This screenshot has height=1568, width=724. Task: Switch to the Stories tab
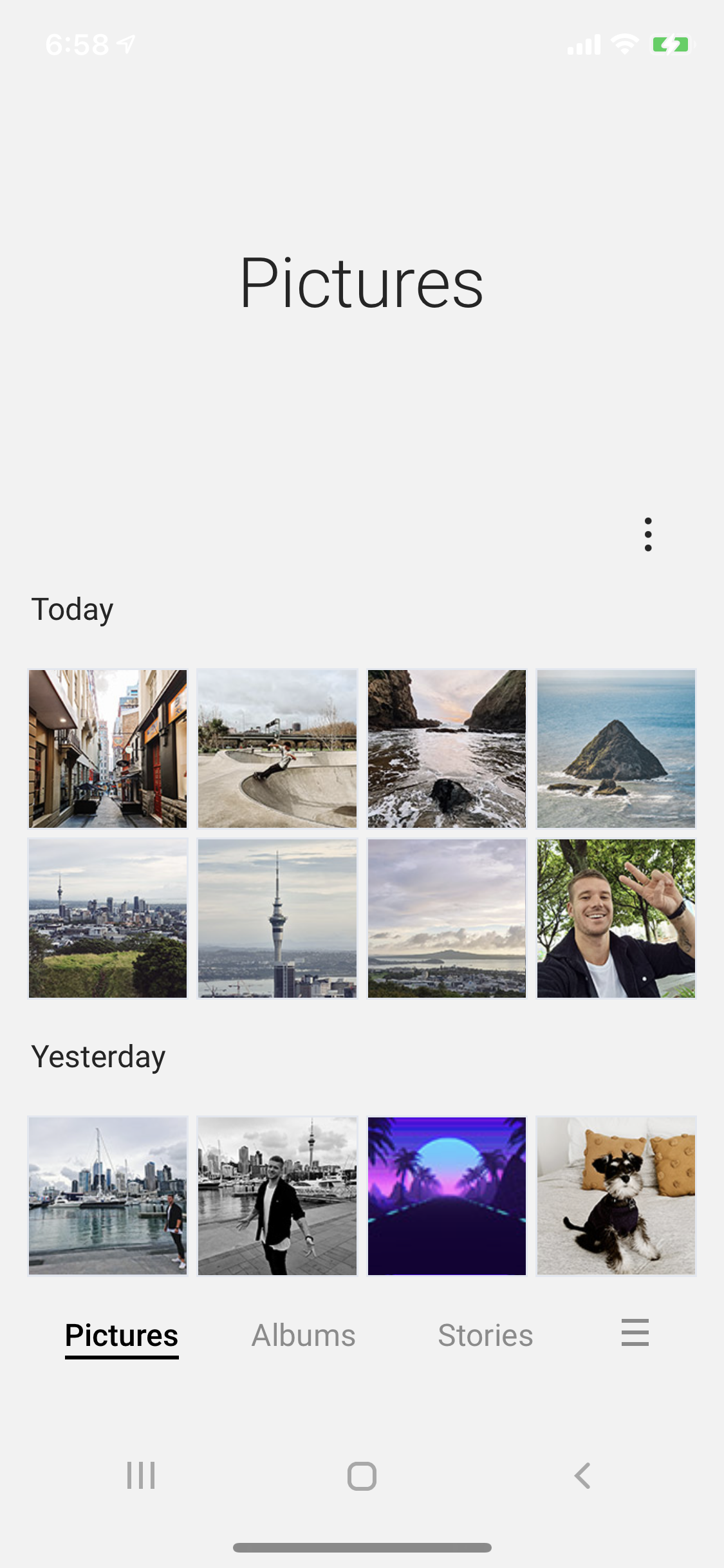tap(485, 1336)
